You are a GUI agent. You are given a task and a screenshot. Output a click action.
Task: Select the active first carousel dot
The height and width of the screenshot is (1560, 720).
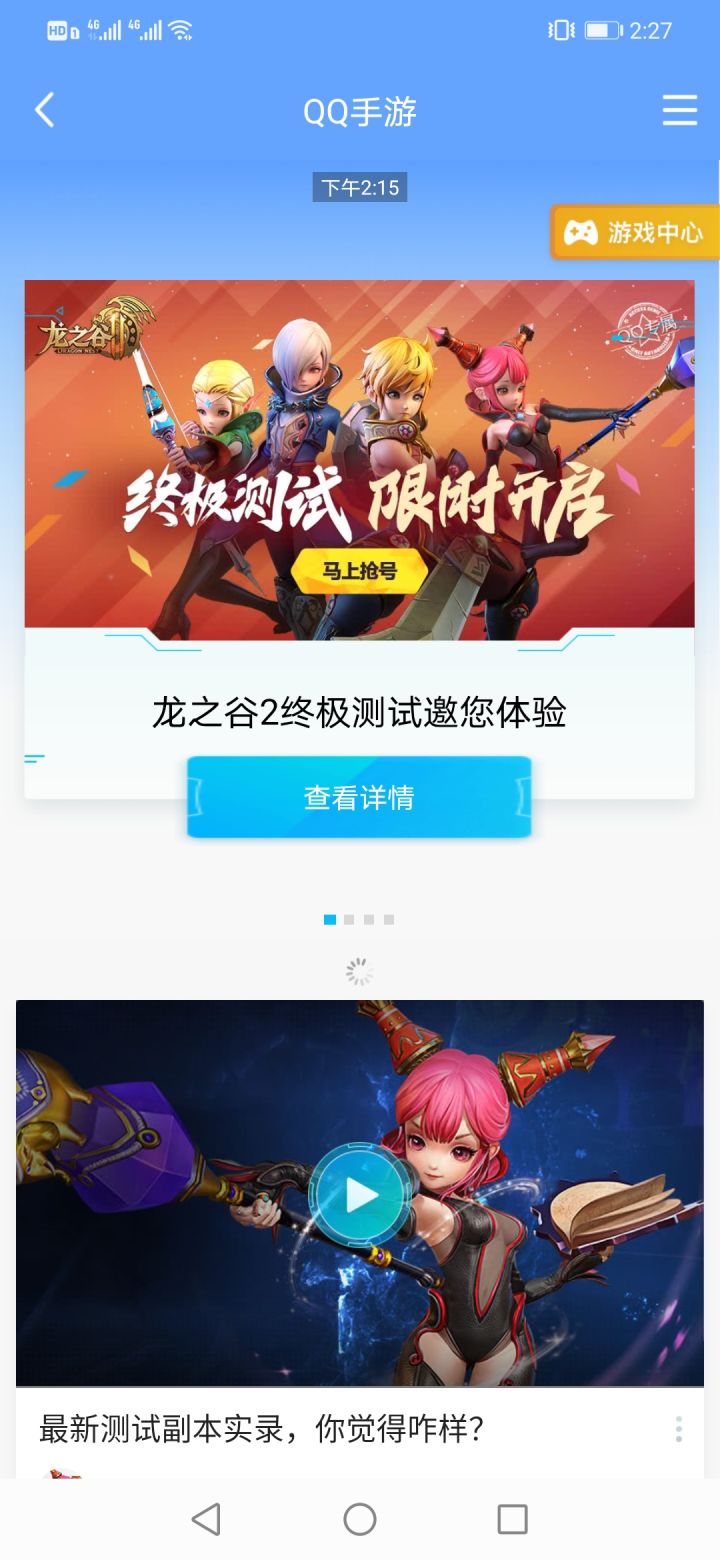pyautogui.click(x=329, y=920)
